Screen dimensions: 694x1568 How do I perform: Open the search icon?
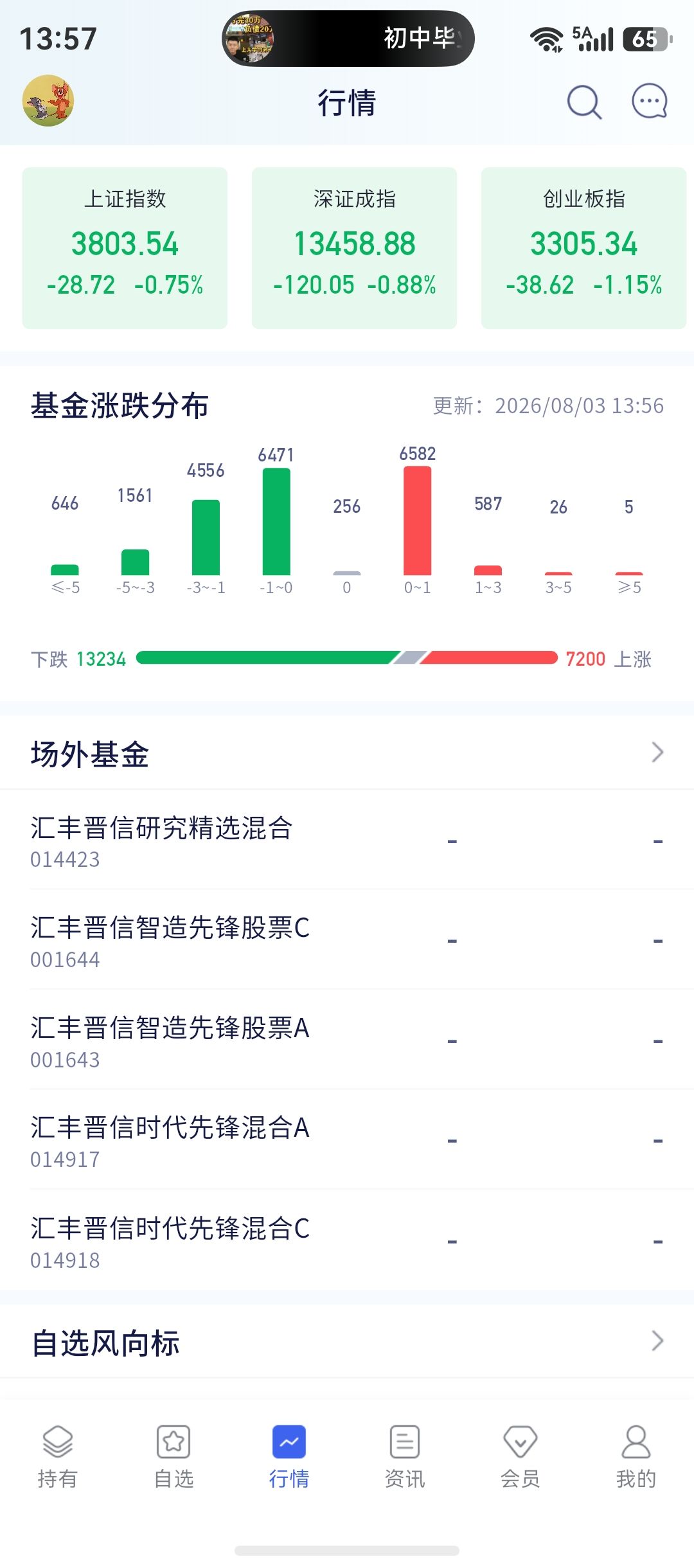click(584, 102)
